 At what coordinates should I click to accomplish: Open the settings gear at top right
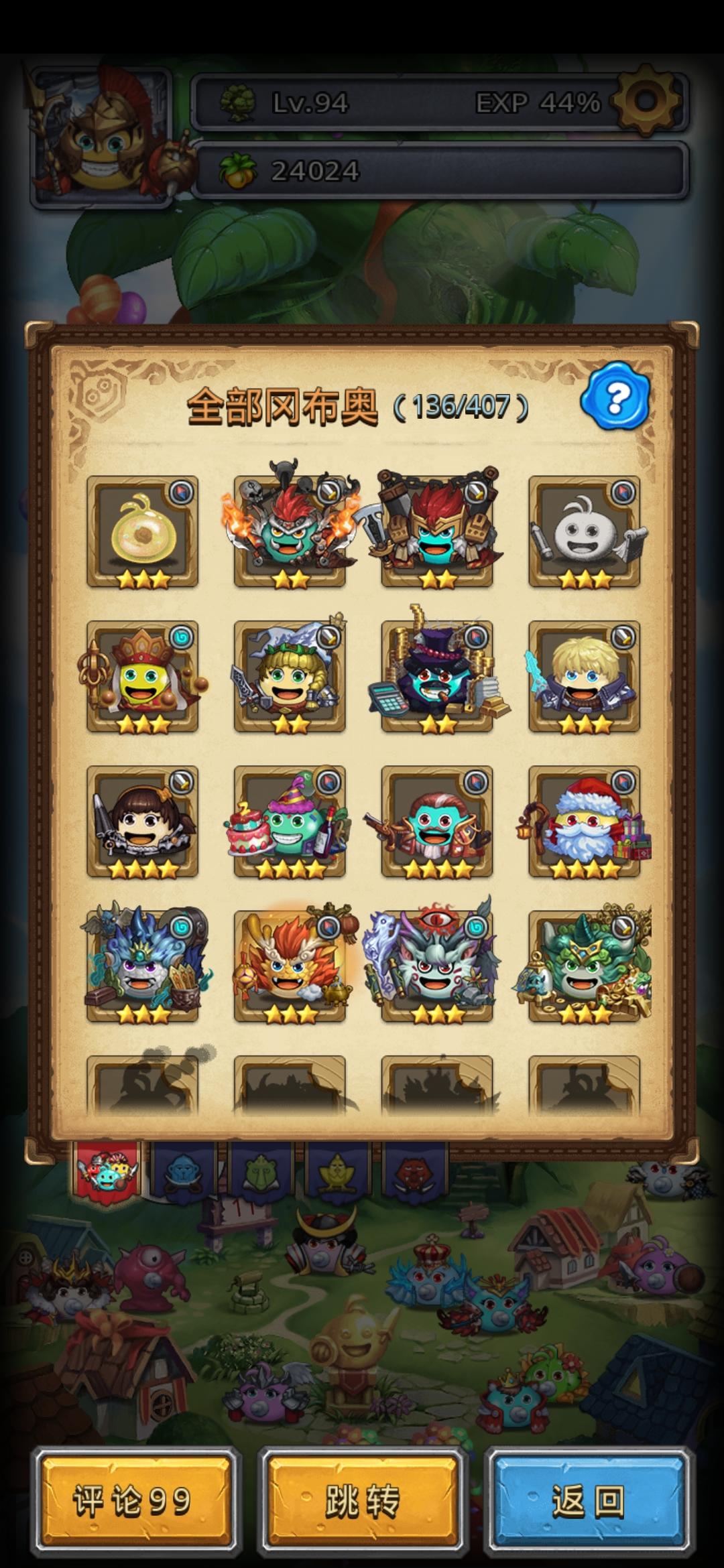[x=646, y=102]
